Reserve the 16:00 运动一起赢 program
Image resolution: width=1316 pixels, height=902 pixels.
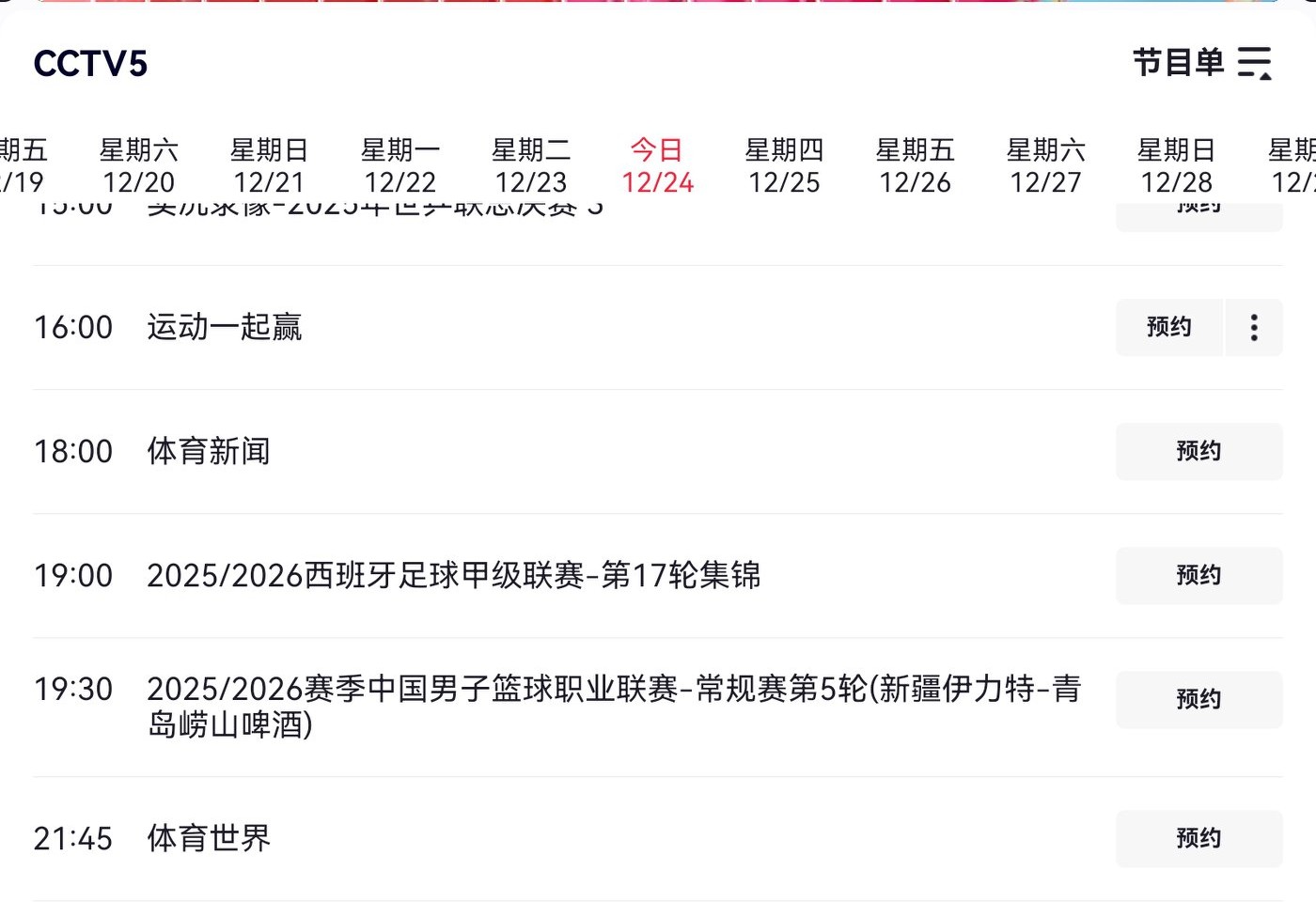(1168, 327)
